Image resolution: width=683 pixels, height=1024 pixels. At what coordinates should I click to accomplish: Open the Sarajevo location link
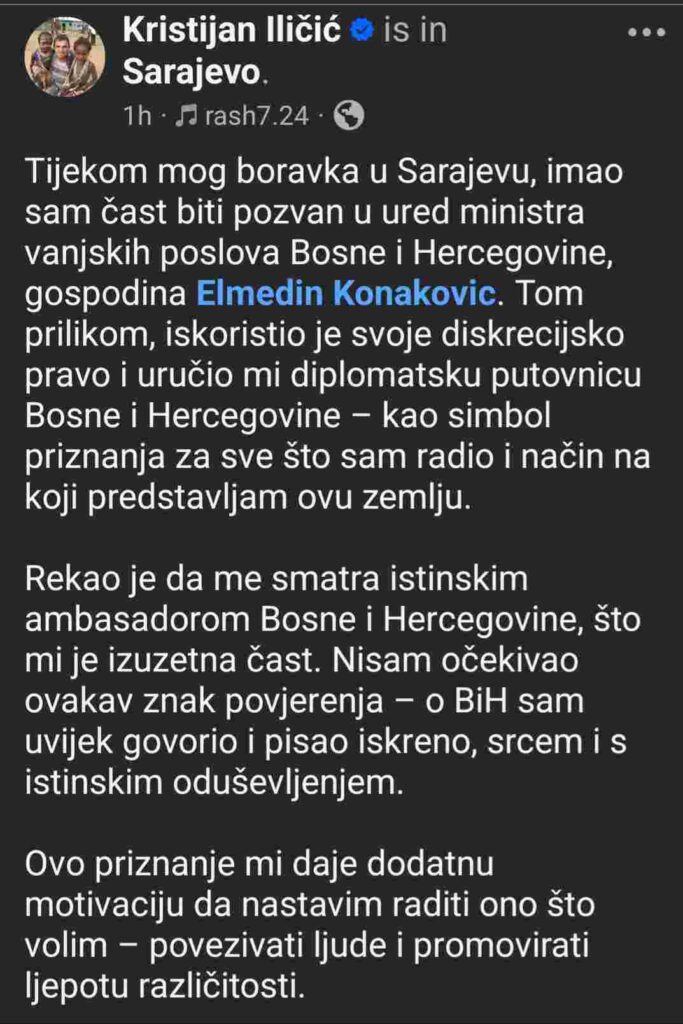click(x=194, y=74)
